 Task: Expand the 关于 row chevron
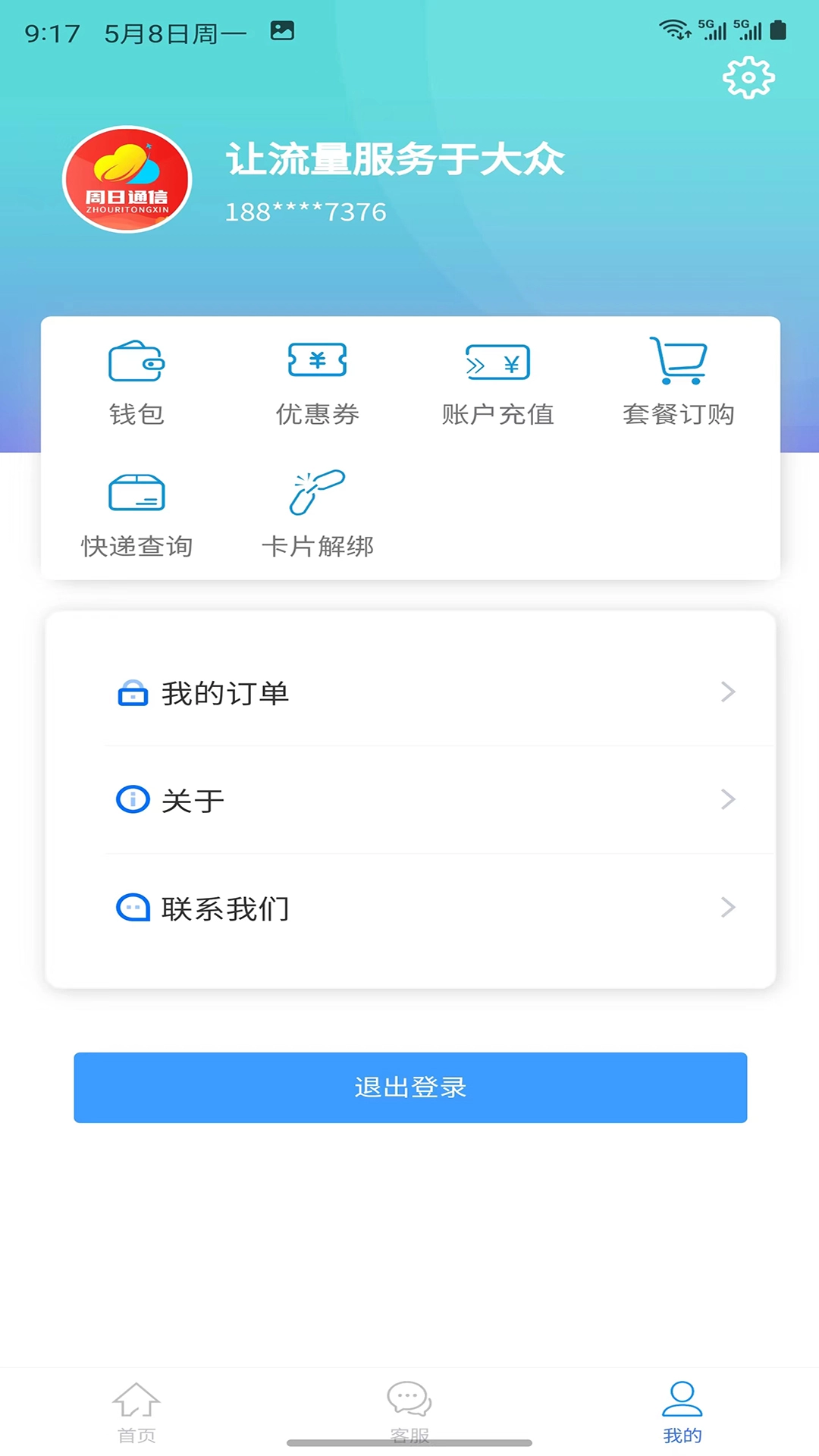point(729,799)
